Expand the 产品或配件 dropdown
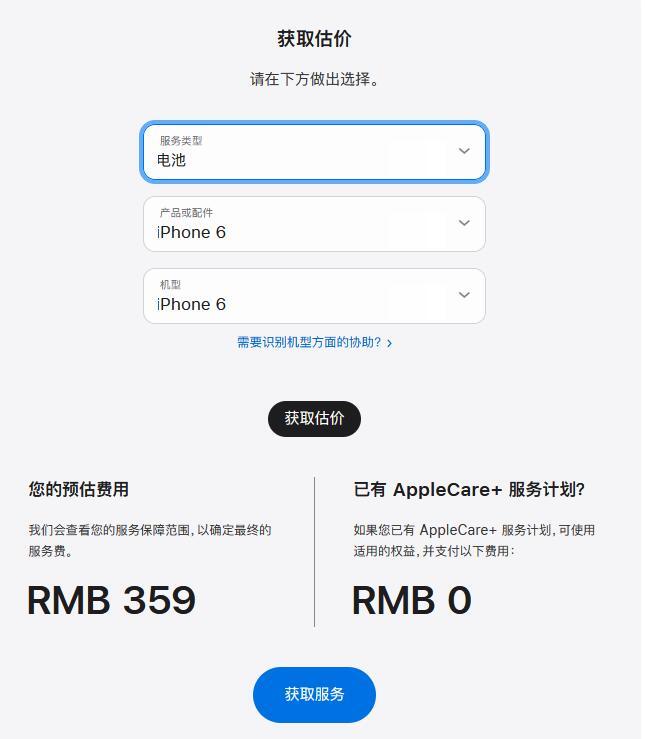 [x=314, y=224]
